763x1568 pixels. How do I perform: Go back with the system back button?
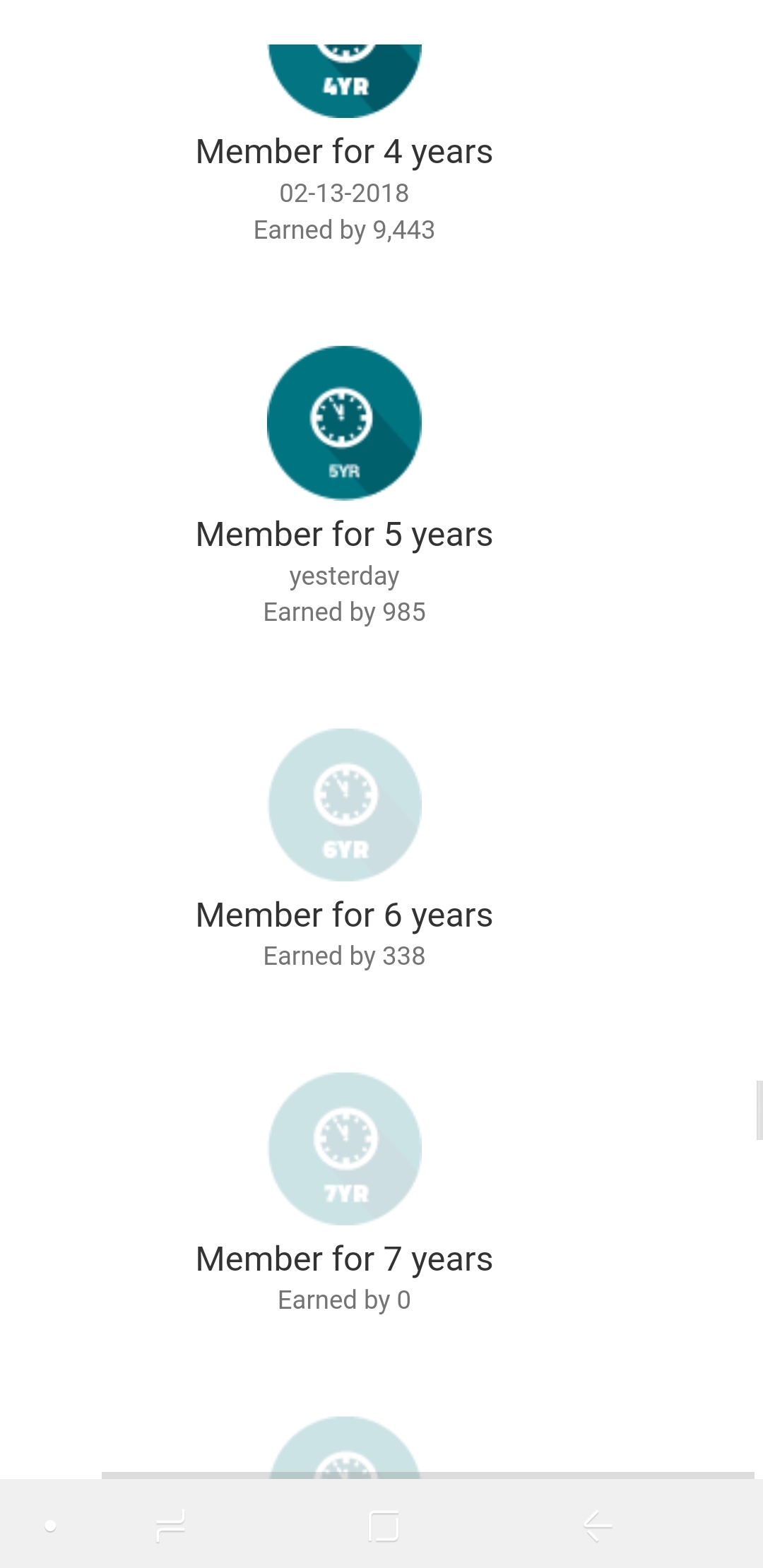click(598, 1526)
